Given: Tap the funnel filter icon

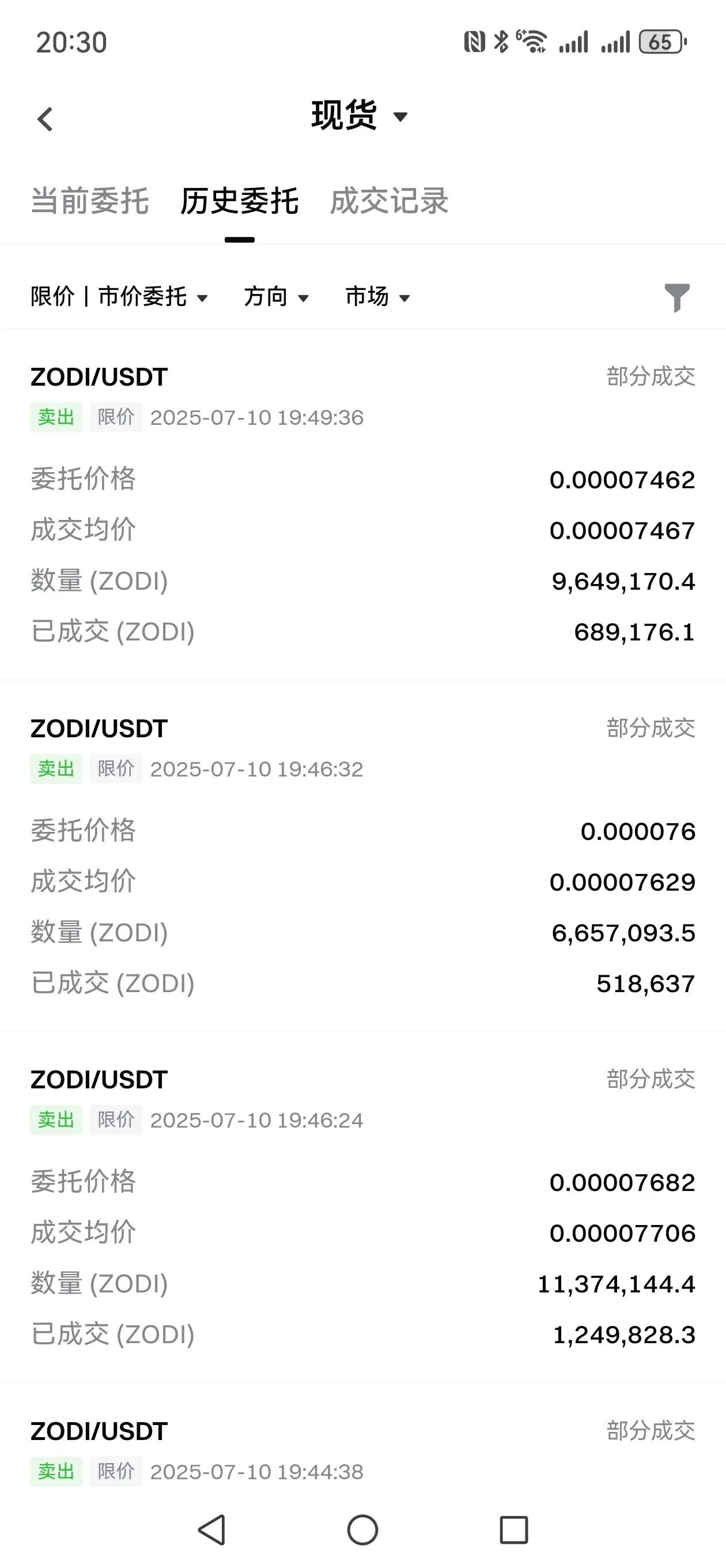Looking at the screenshot, I should coord(676,297).
